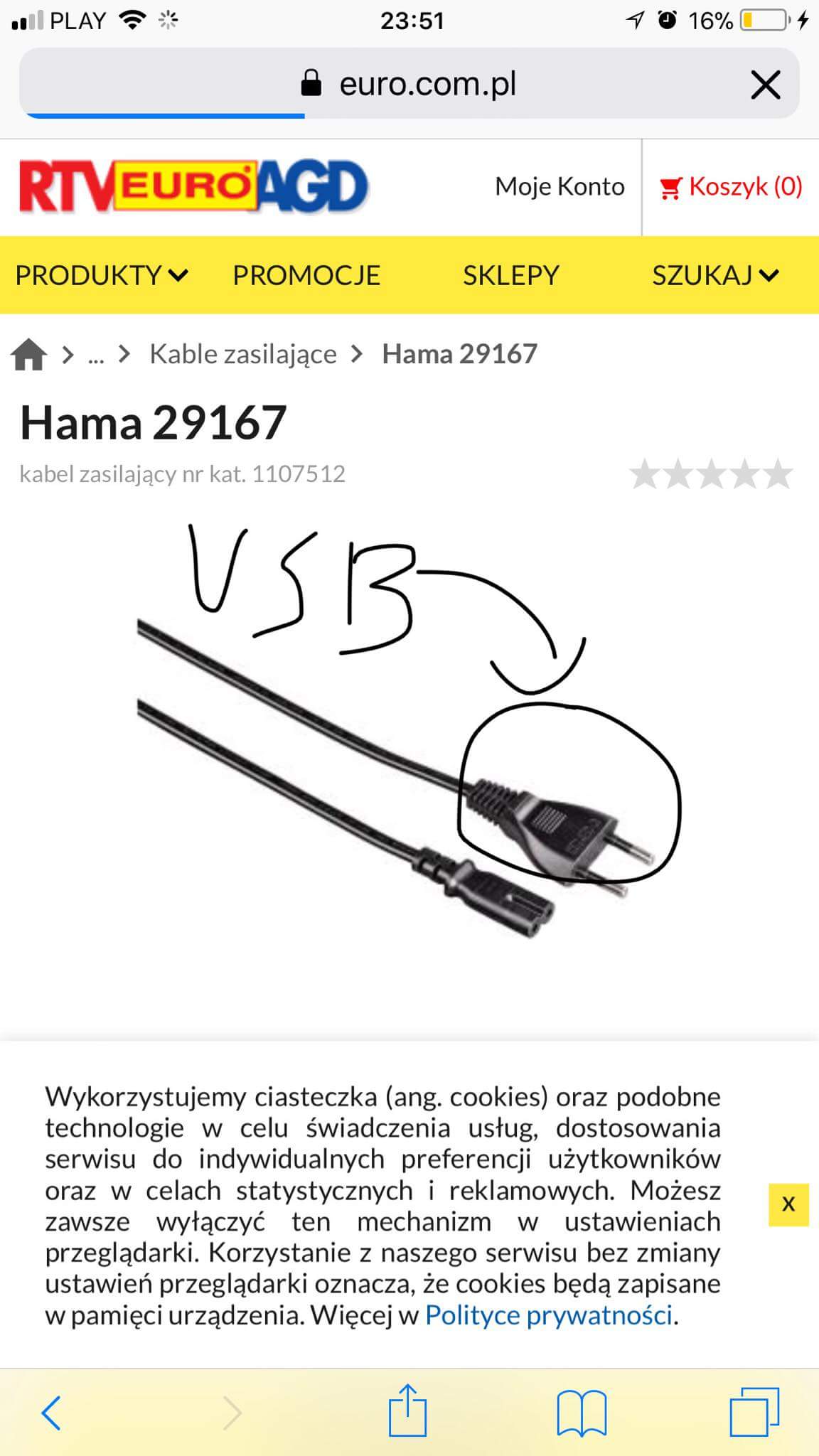The width and height of the screenshot is (819, 1456).
Task: Open the Polityce prywatności link
Action: click(548, 1315)
